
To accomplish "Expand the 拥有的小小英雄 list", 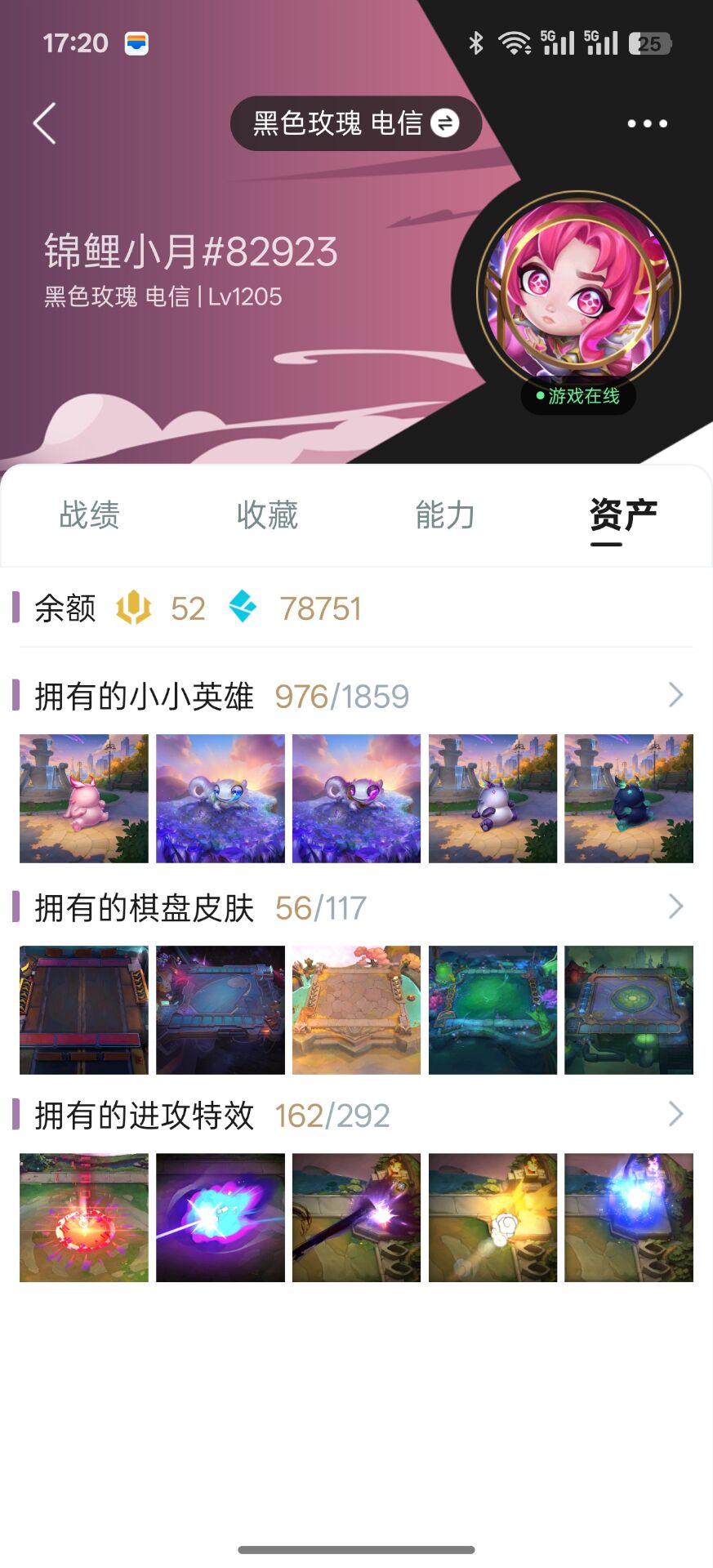I will pos(675,696).
